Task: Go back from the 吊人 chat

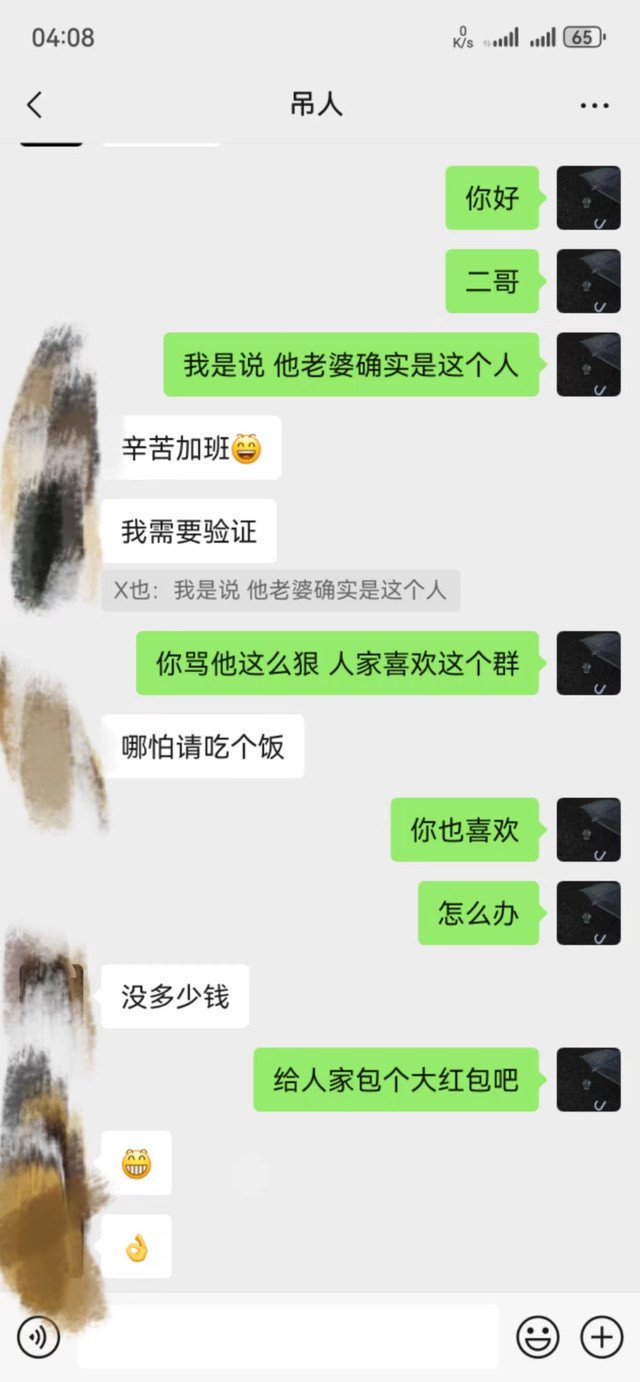Action: point(35,105)
